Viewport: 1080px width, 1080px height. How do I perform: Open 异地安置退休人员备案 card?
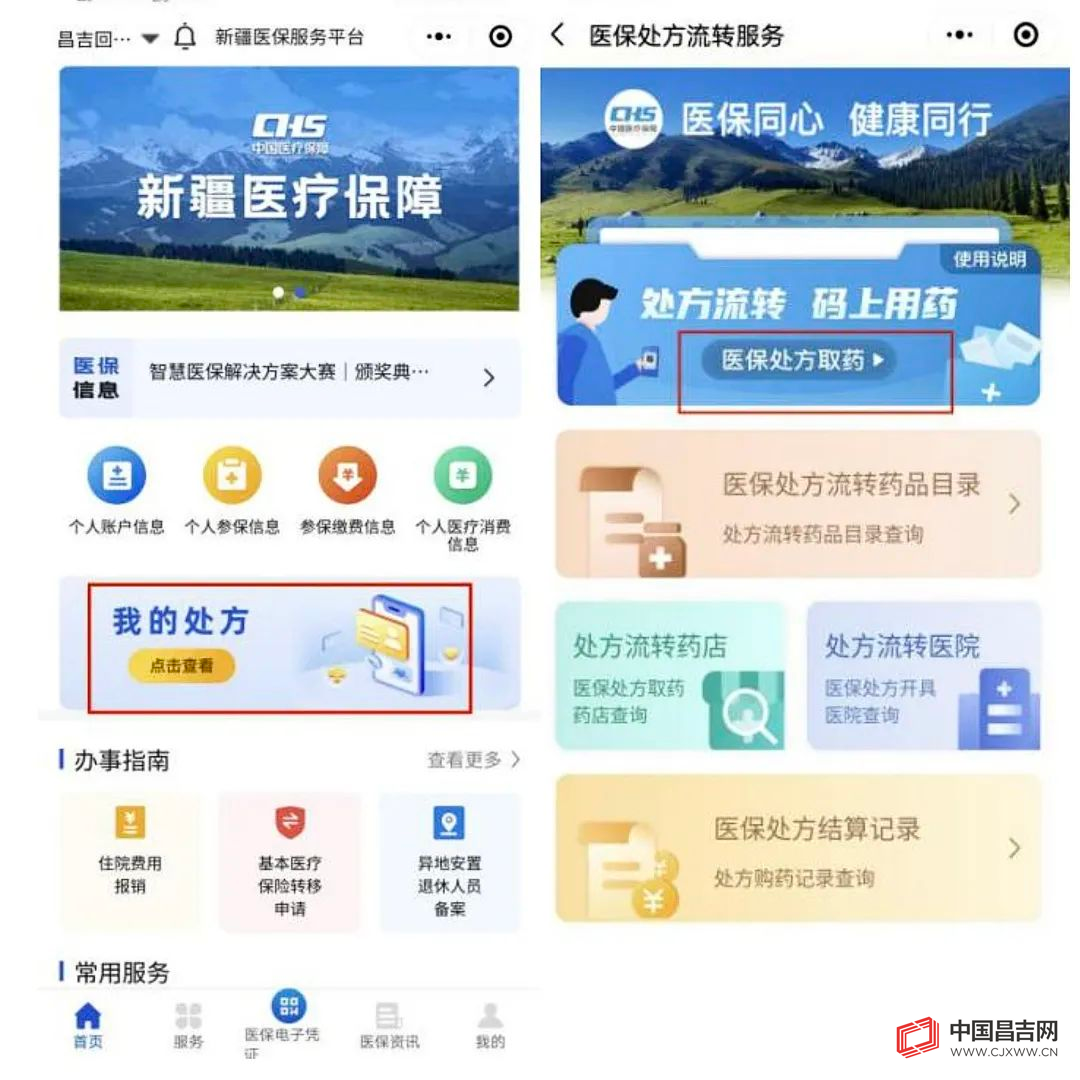[x=449, y=862]
